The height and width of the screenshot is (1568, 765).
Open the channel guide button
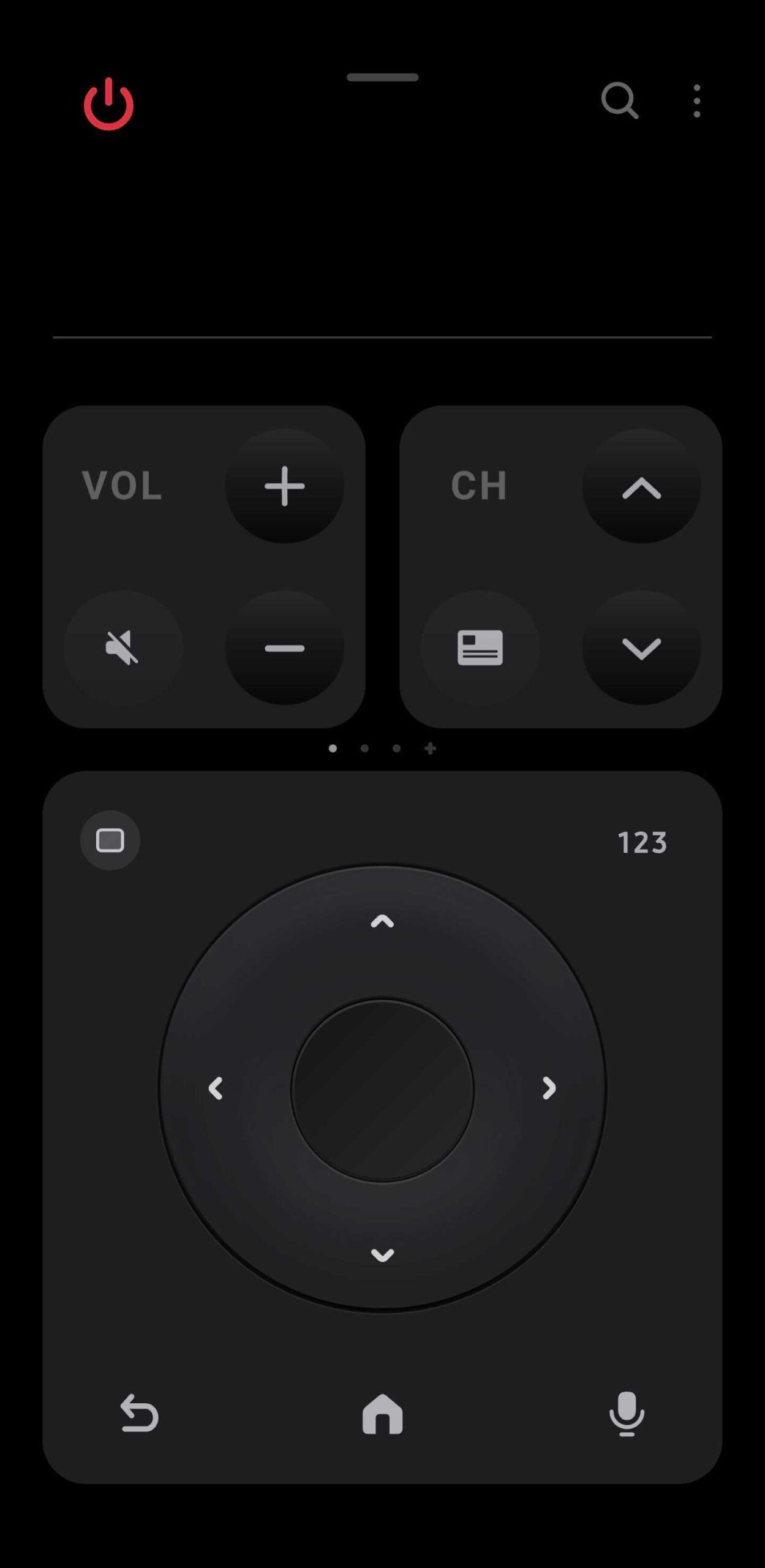[x=480, y=648]
